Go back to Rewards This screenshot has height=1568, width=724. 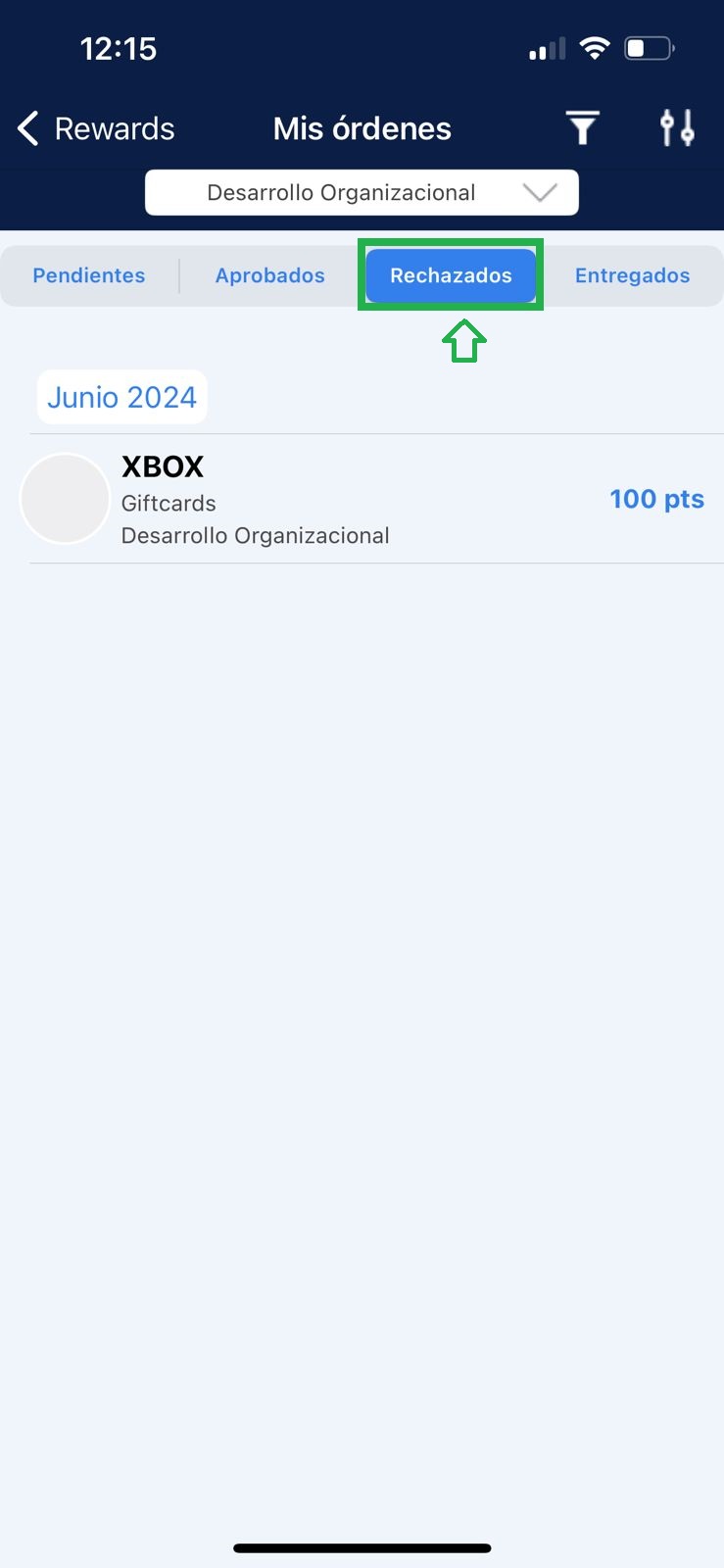[95, 128]
